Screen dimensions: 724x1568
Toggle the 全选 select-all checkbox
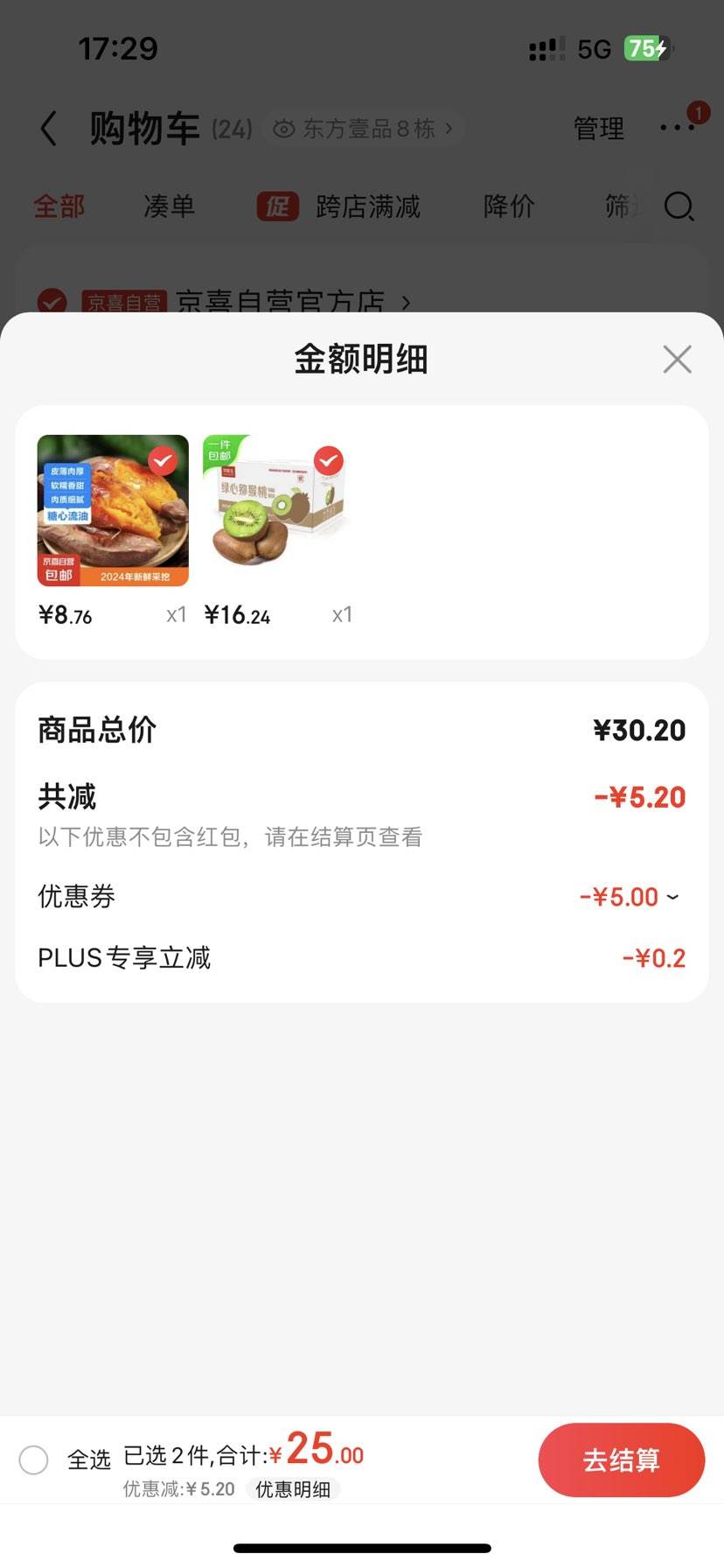tap(34, 1459)
